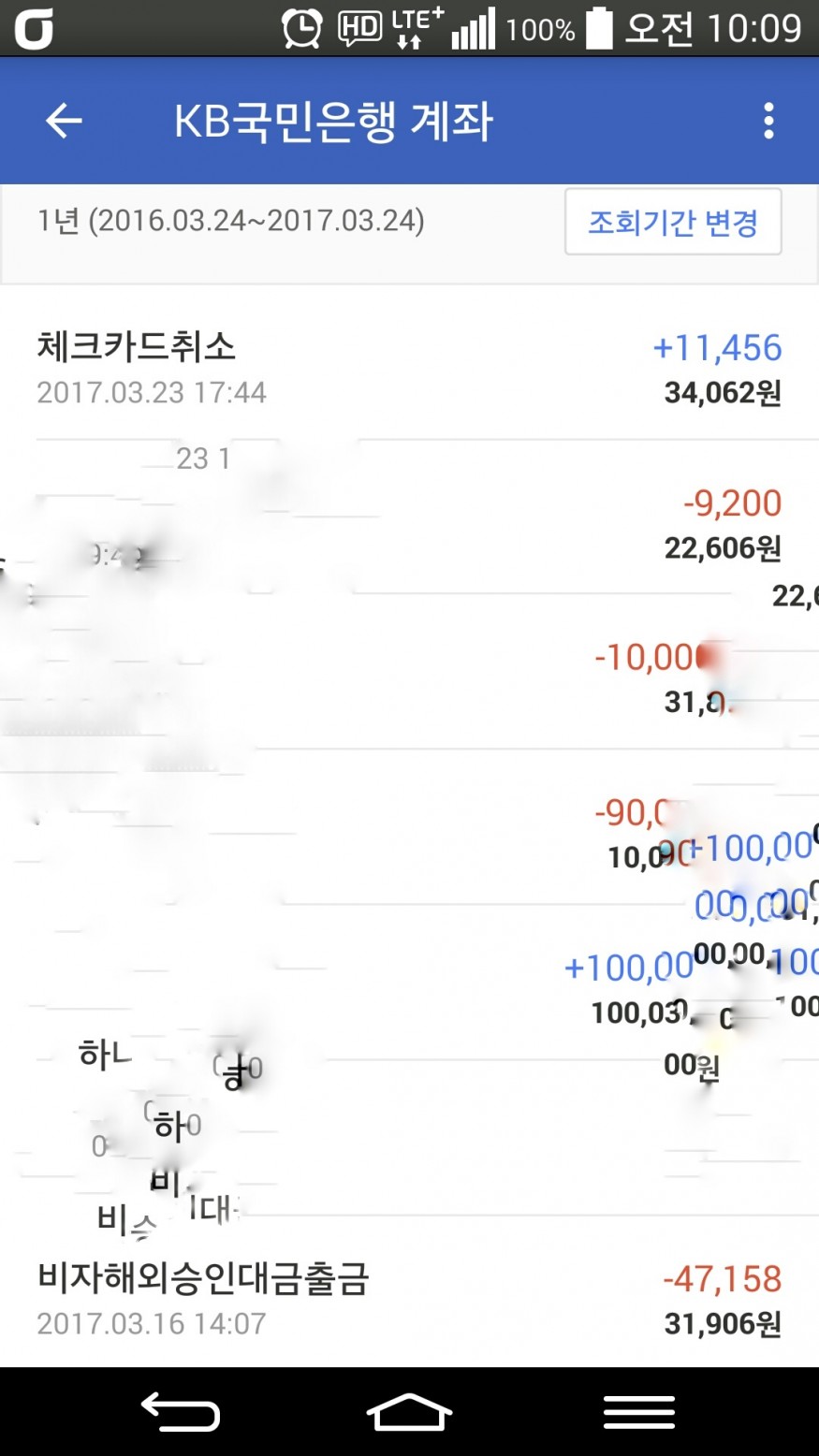819x1456 pixels.
Task: Tap the system home button
Action: (x=409, y=1412)
